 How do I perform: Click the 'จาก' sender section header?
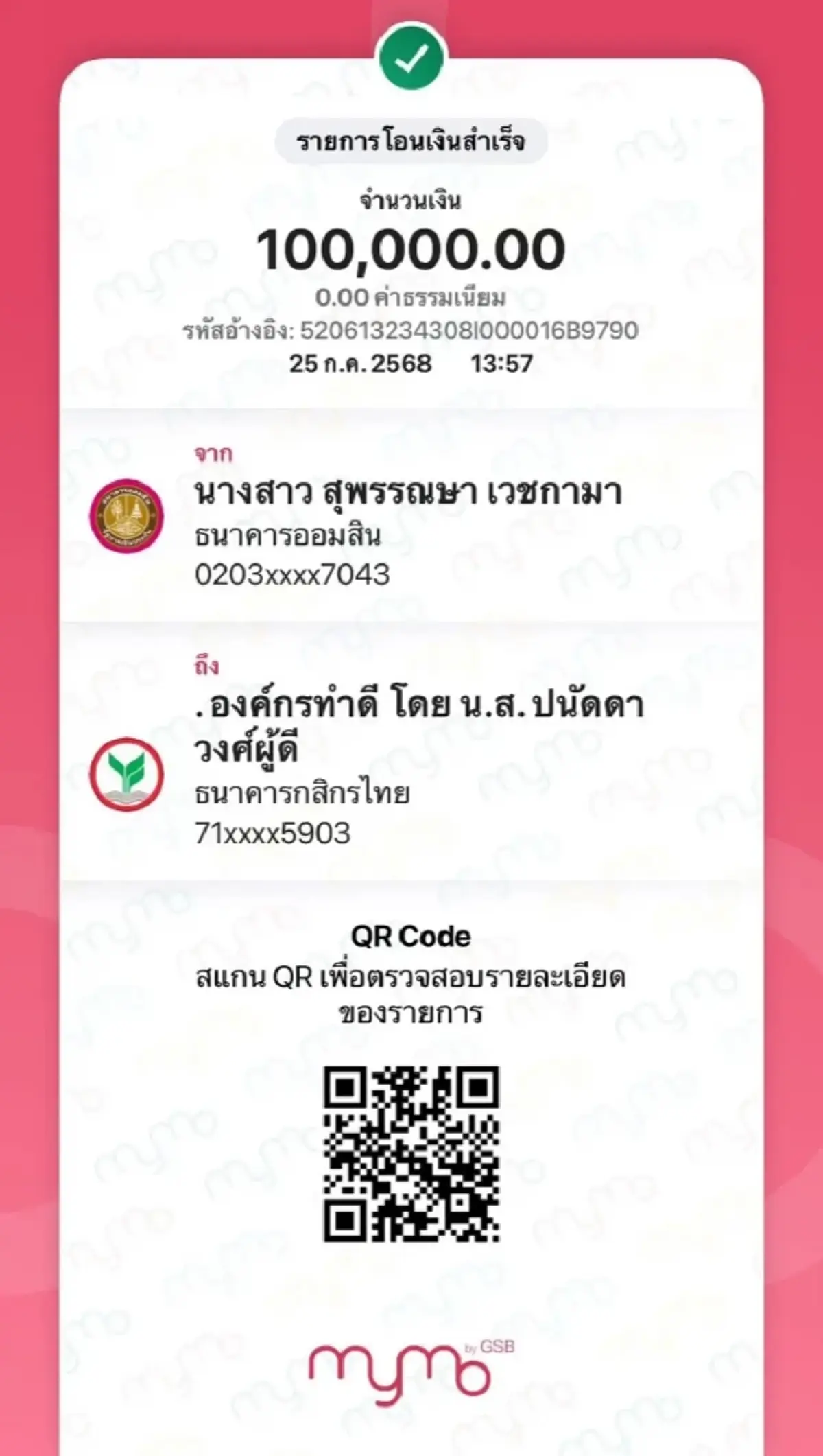(214, 455)
